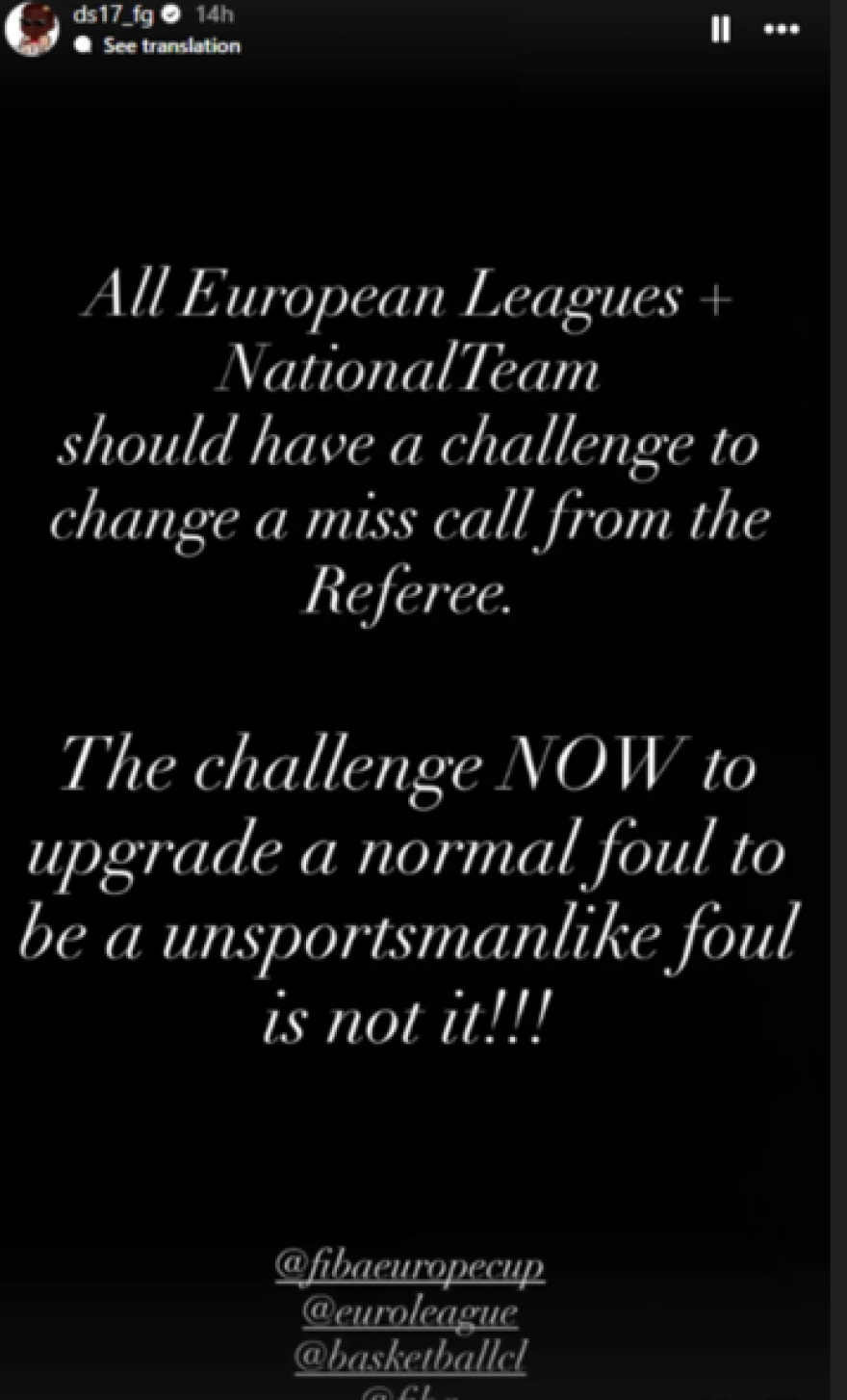This screenshot has height=1400, width=847.
Task: Open the @fibaeuropecup mention
Action: coord(410,1265)
